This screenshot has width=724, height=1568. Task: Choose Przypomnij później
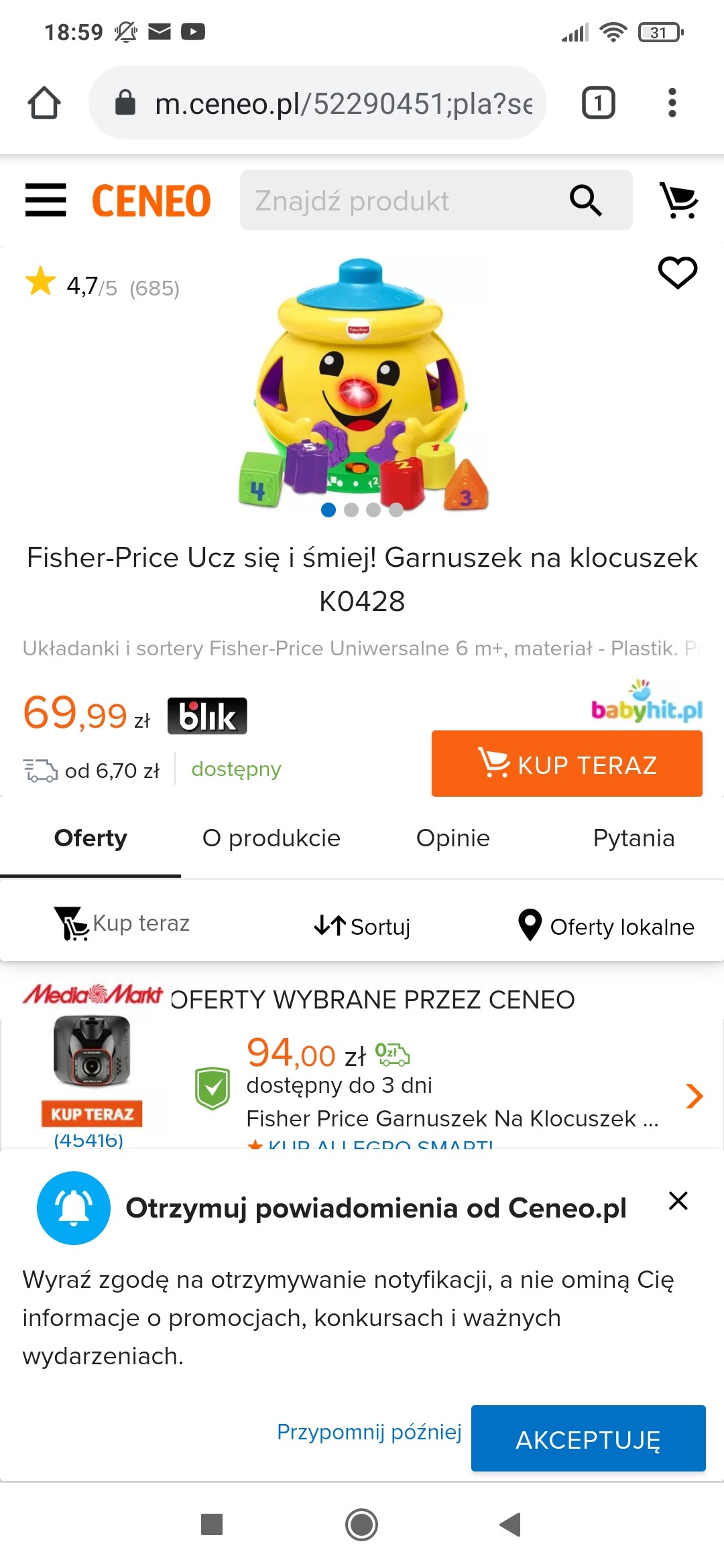click(369, 1432)
